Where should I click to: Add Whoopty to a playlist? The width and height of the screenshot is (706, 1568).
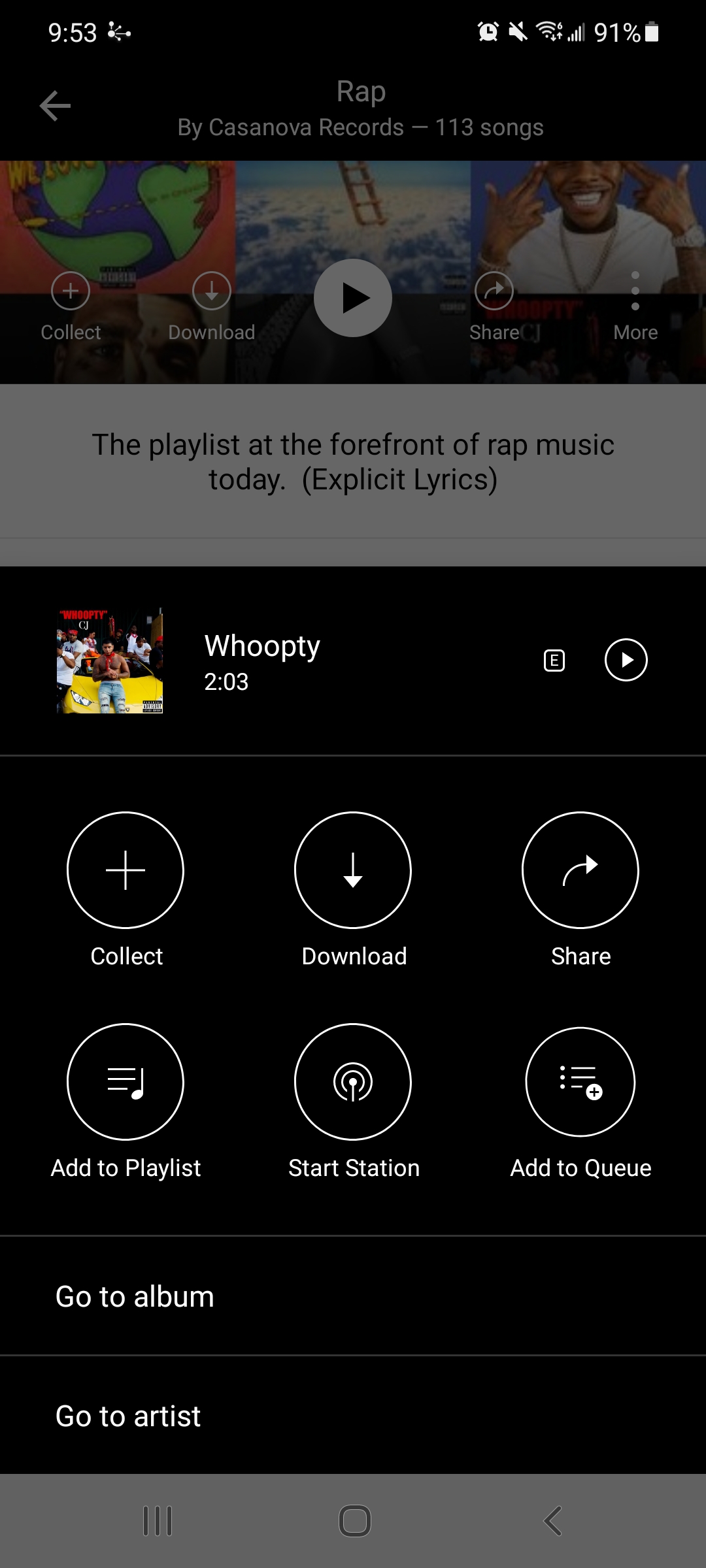[126, 1082]
